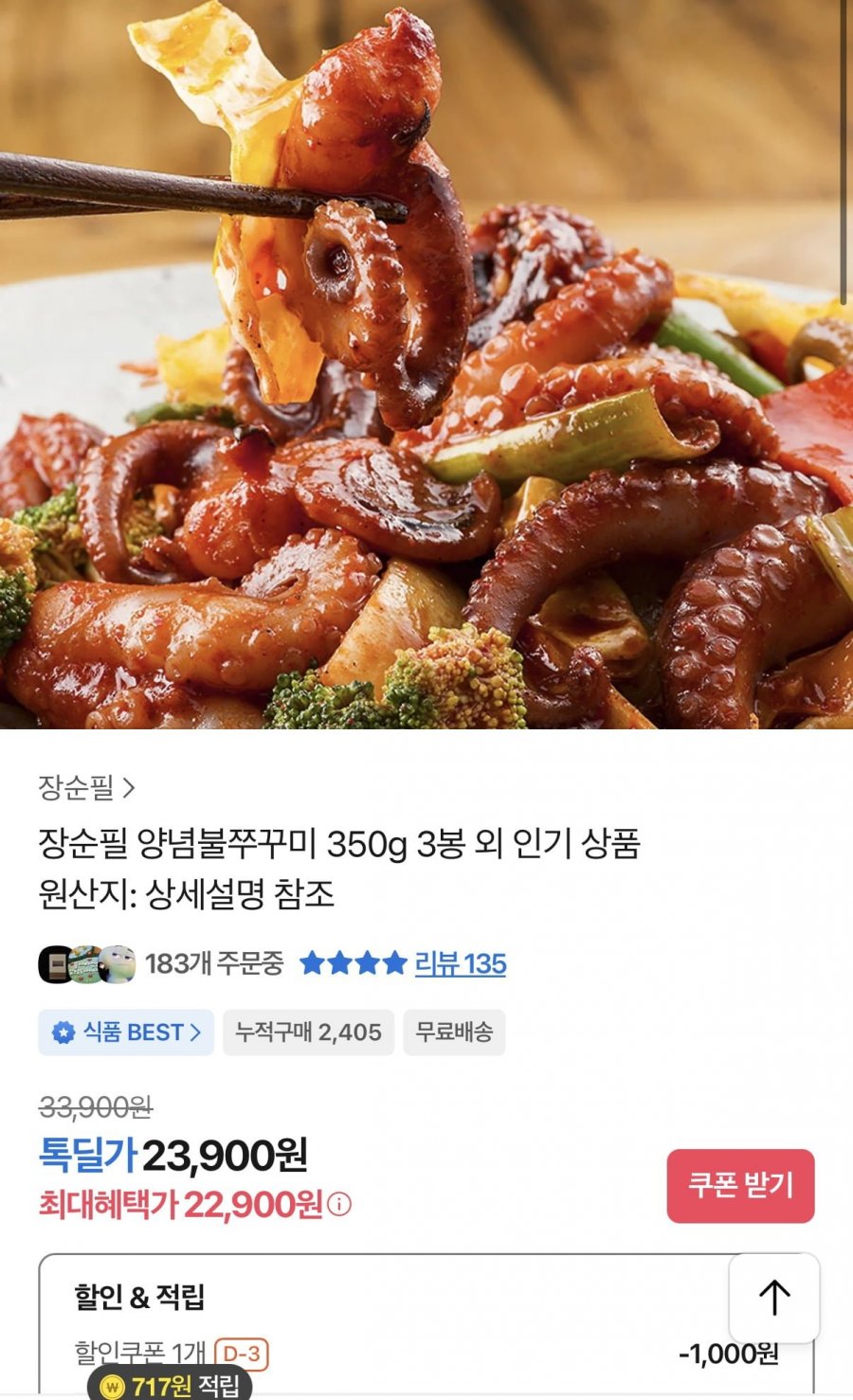Open the 장순필 brand store link
Image resolution: width=853 pixels, height=1400 pixels.
click(86, 787)
